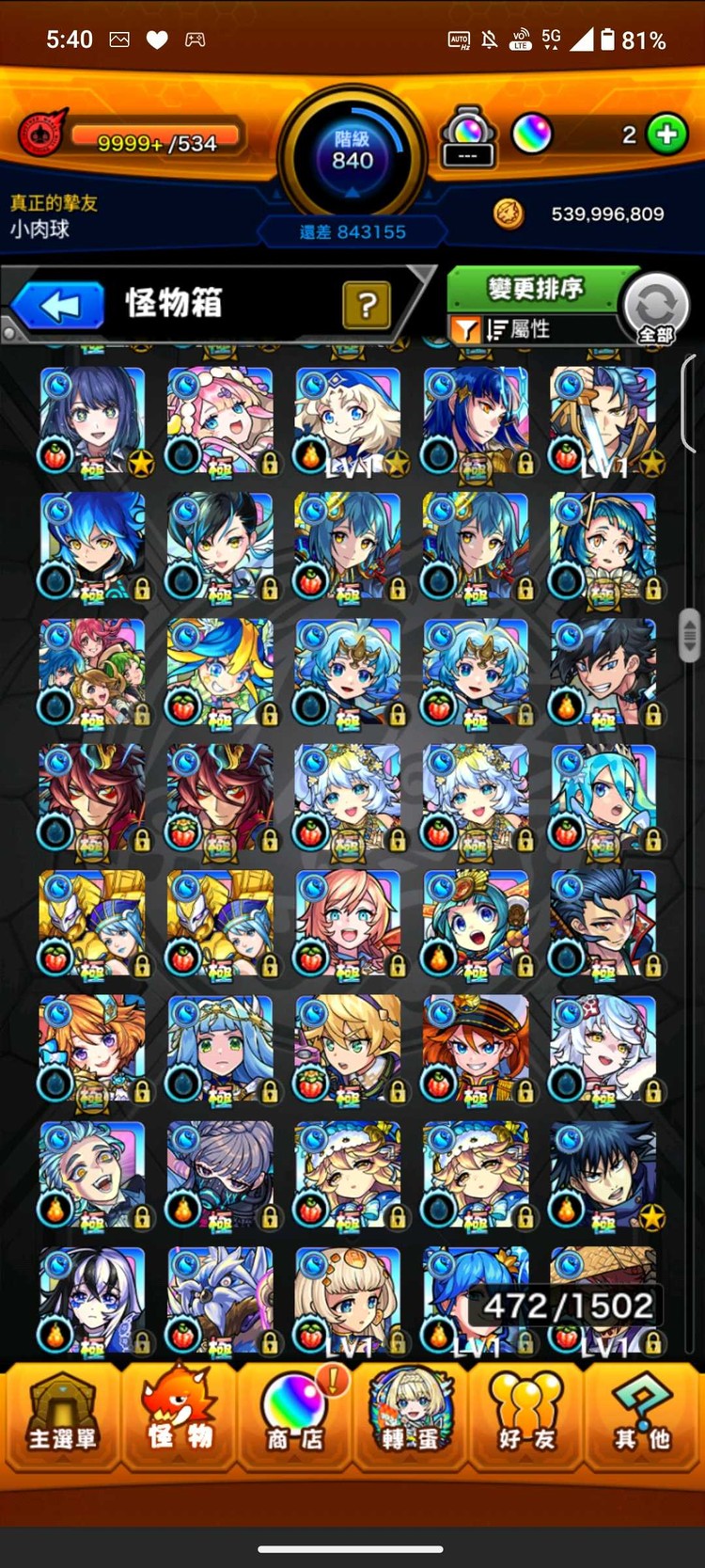Open the 商店 shop tab
The height and width of the screenshot is (1568, 705).
point(293,1416)
